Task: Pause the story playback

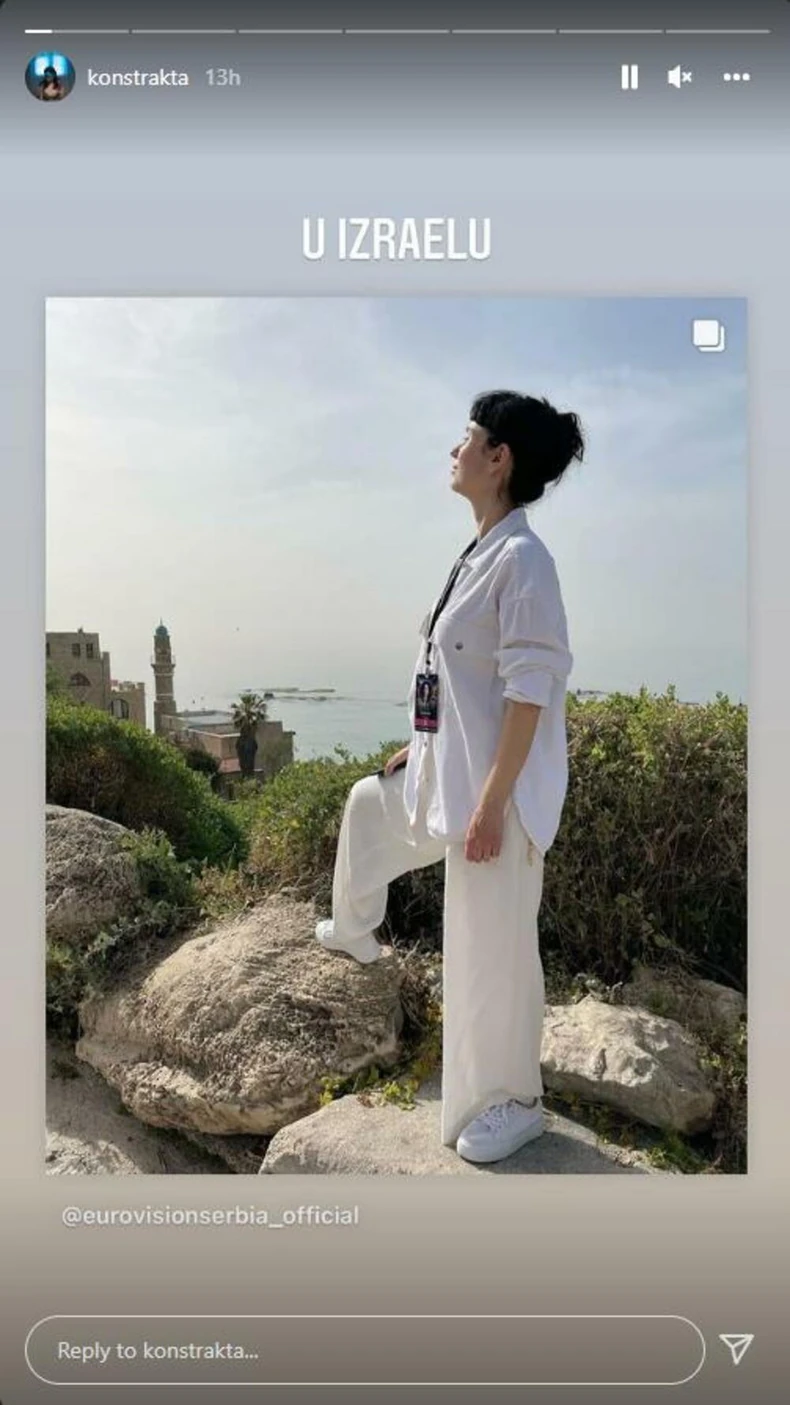Action: (x=629, y=77)
